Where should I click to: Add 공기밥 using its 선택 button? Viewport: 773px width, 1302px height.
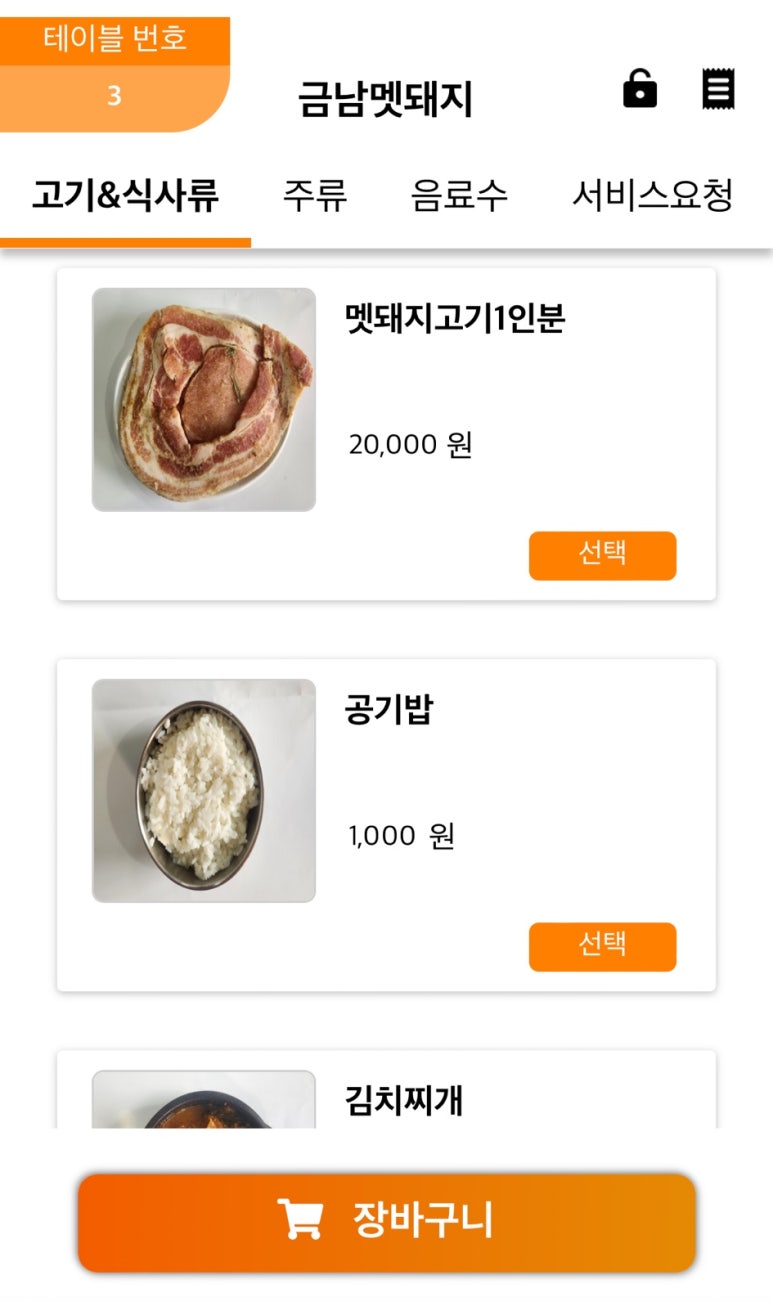point(602,946)
